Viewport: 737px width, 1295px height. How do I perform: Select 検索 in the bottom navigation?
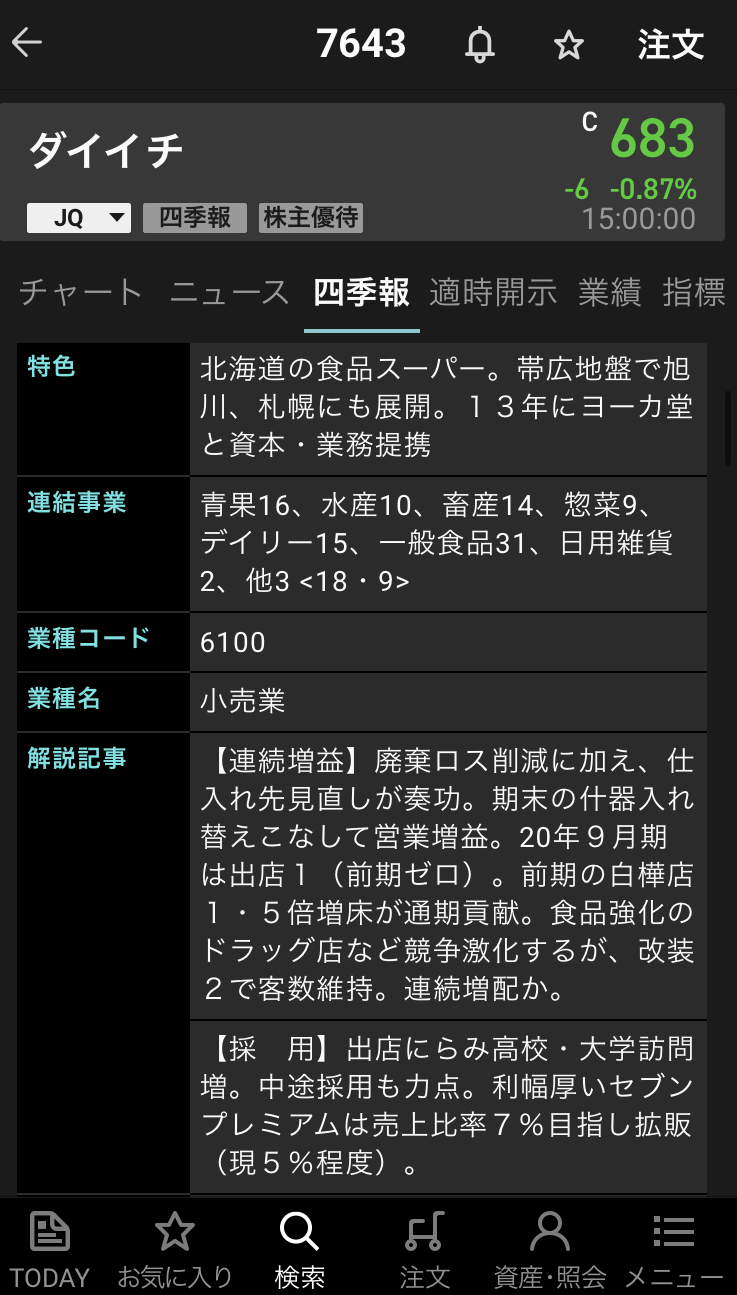[299, 1248]
